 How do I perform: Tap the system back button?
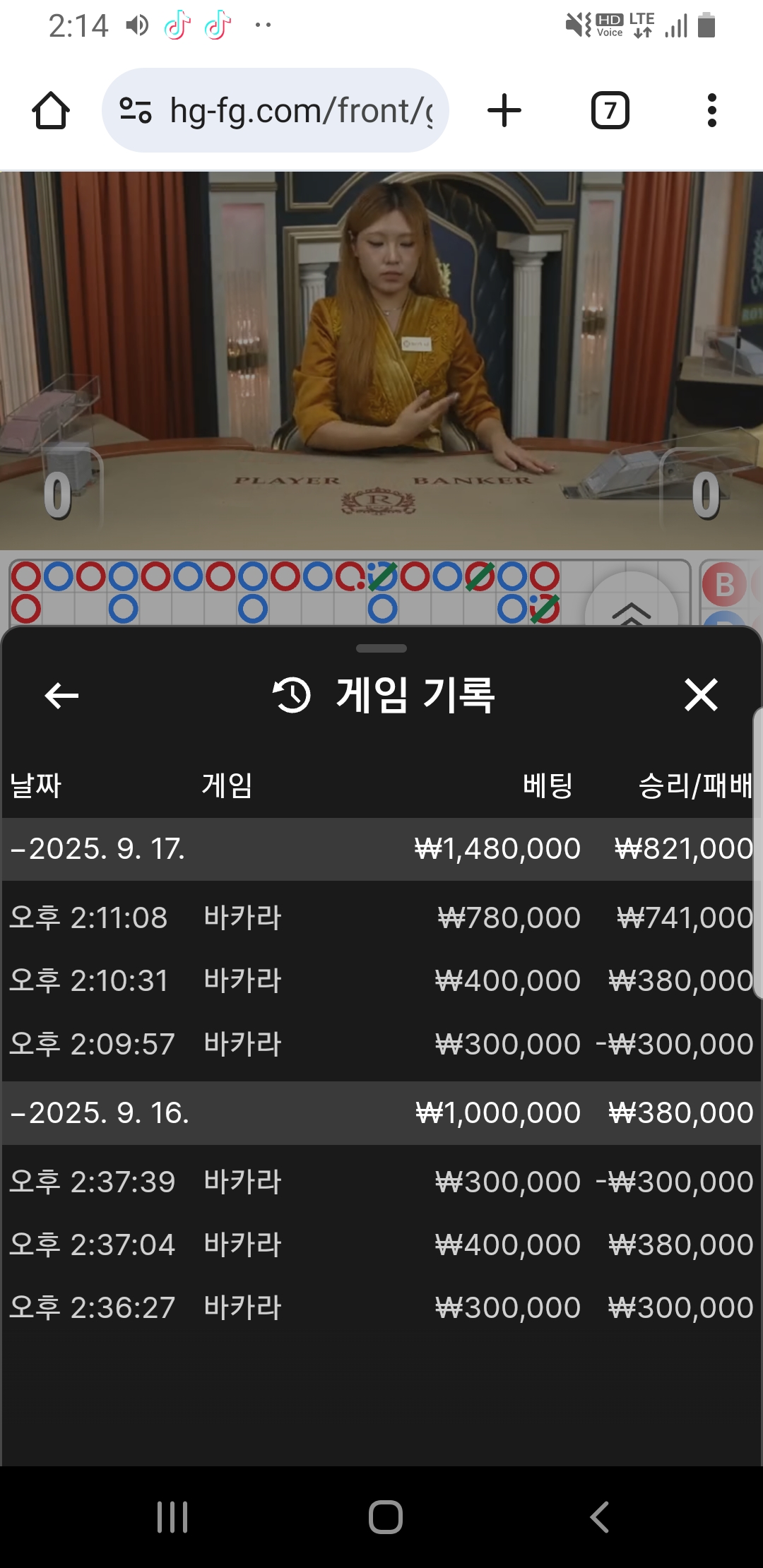click(599, 1516)
